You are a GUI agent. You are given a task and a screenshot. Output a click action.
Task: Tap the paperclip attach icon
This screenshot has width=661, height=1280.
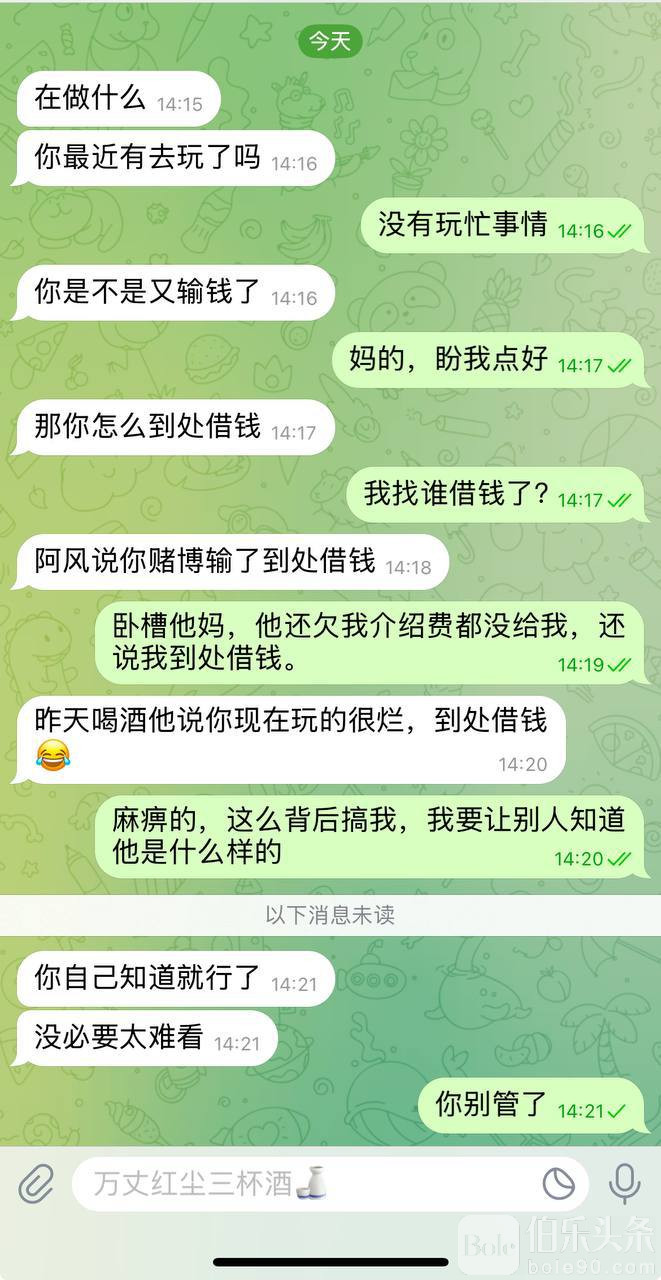coord(36,1185)
